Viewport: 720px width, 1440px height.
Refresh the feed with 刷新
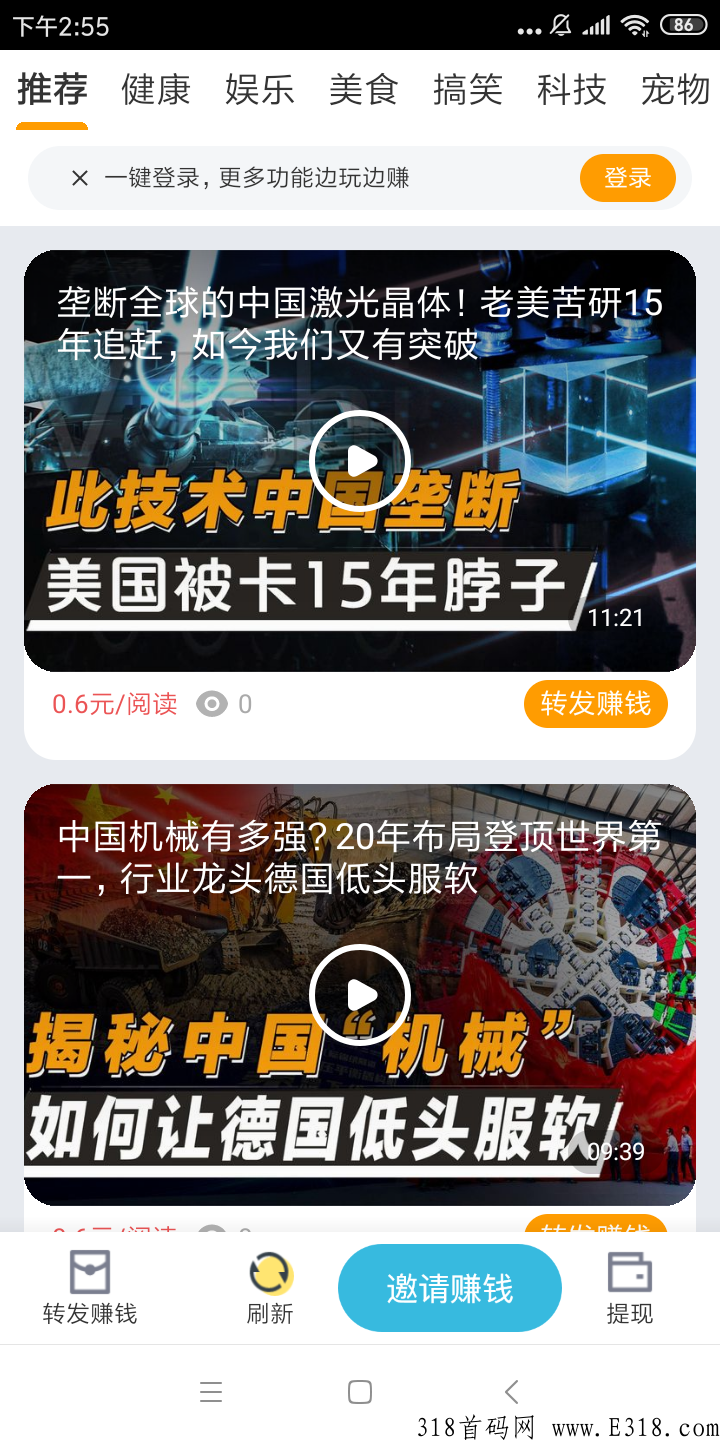tap(270, 1289)
